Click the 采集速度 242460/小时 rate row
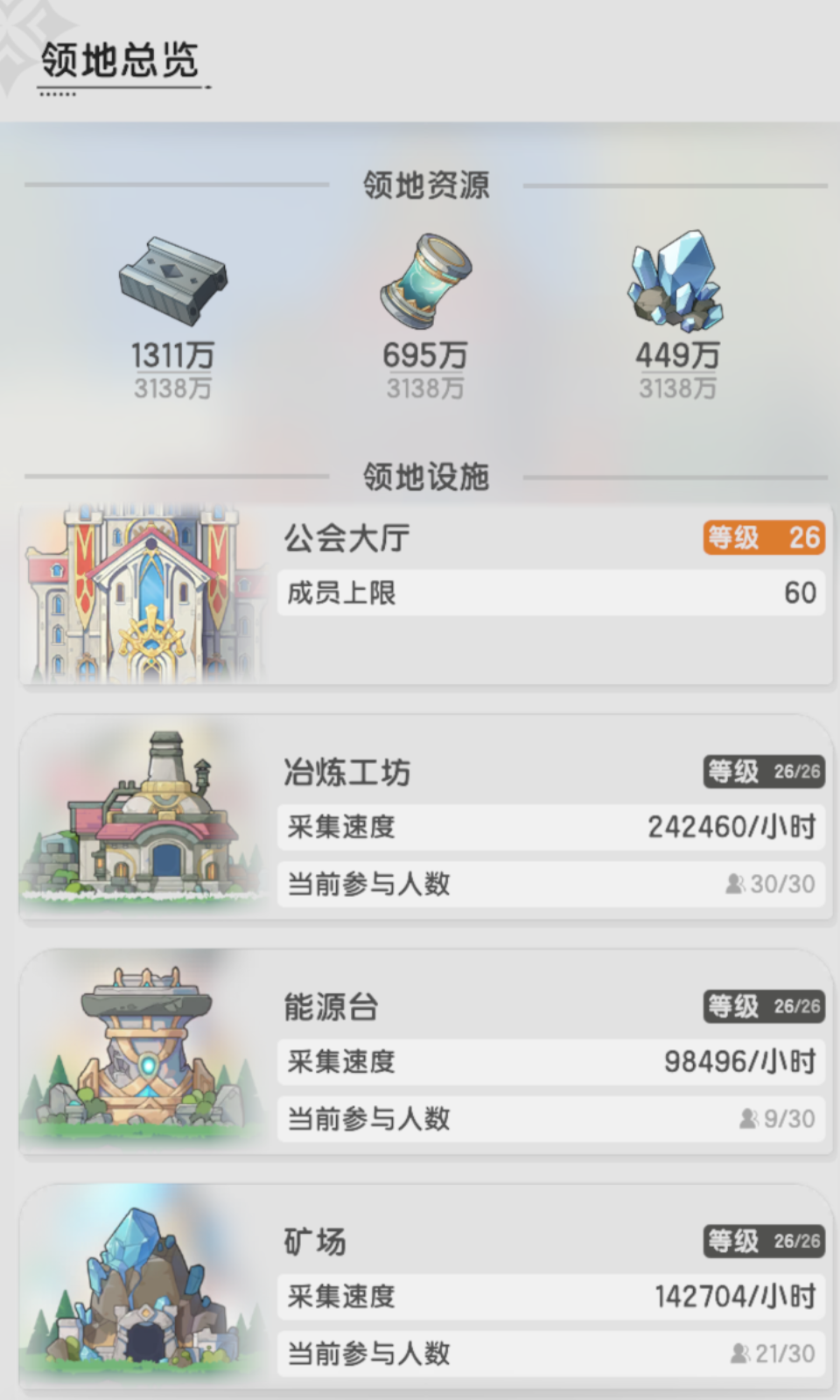The width and height of the screenshot is (840, 1400). pyautogui.click(x=549, y=827)
